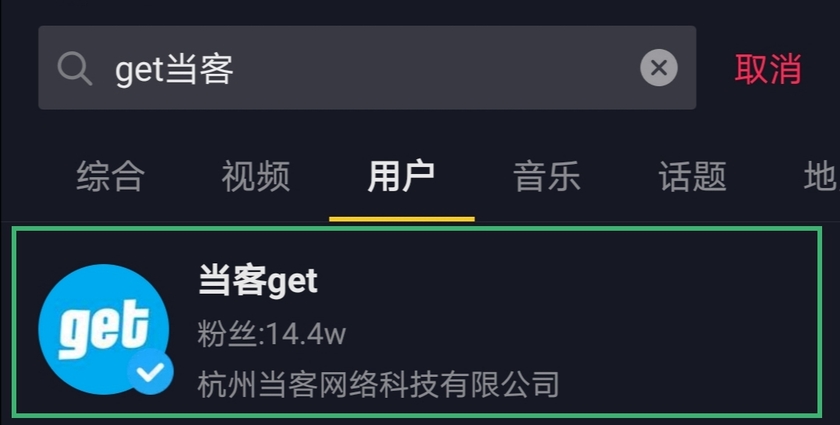The width and height of the screenshot is (840, 425).
Task: Open the 话题 tab
Action: [692, 177]
